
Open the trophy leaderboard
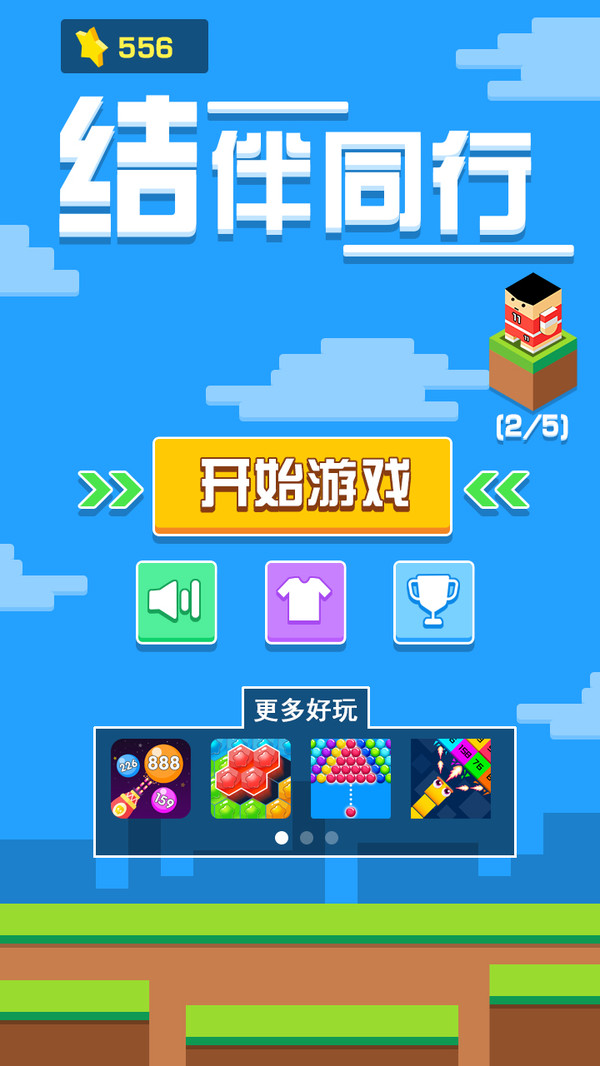(x=433, y=601)
